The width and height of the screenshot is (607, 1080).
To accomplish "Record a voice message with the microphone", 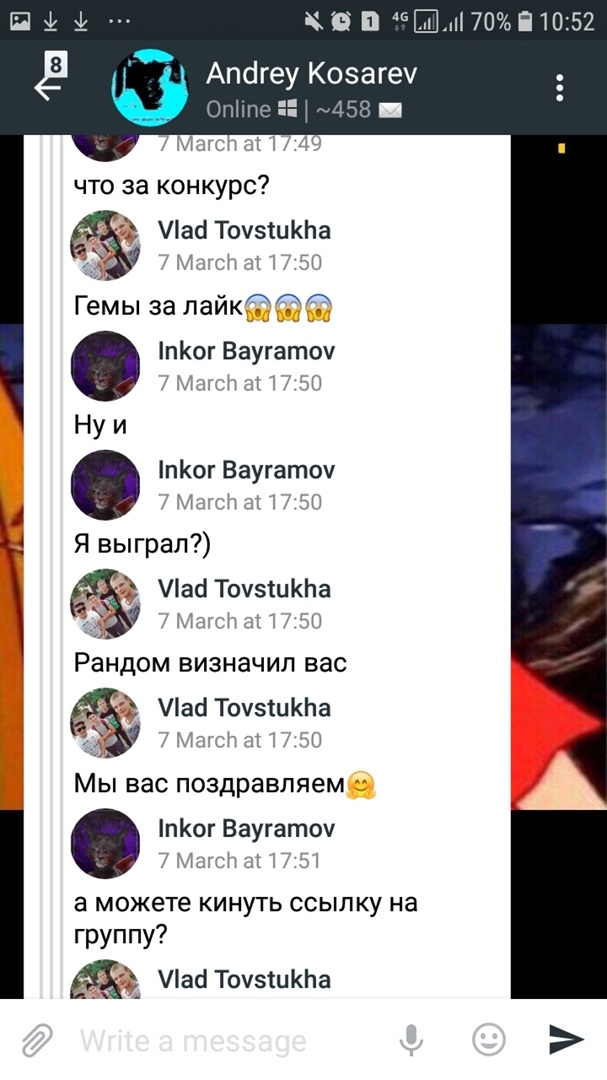I will (x=411, y=1041).
